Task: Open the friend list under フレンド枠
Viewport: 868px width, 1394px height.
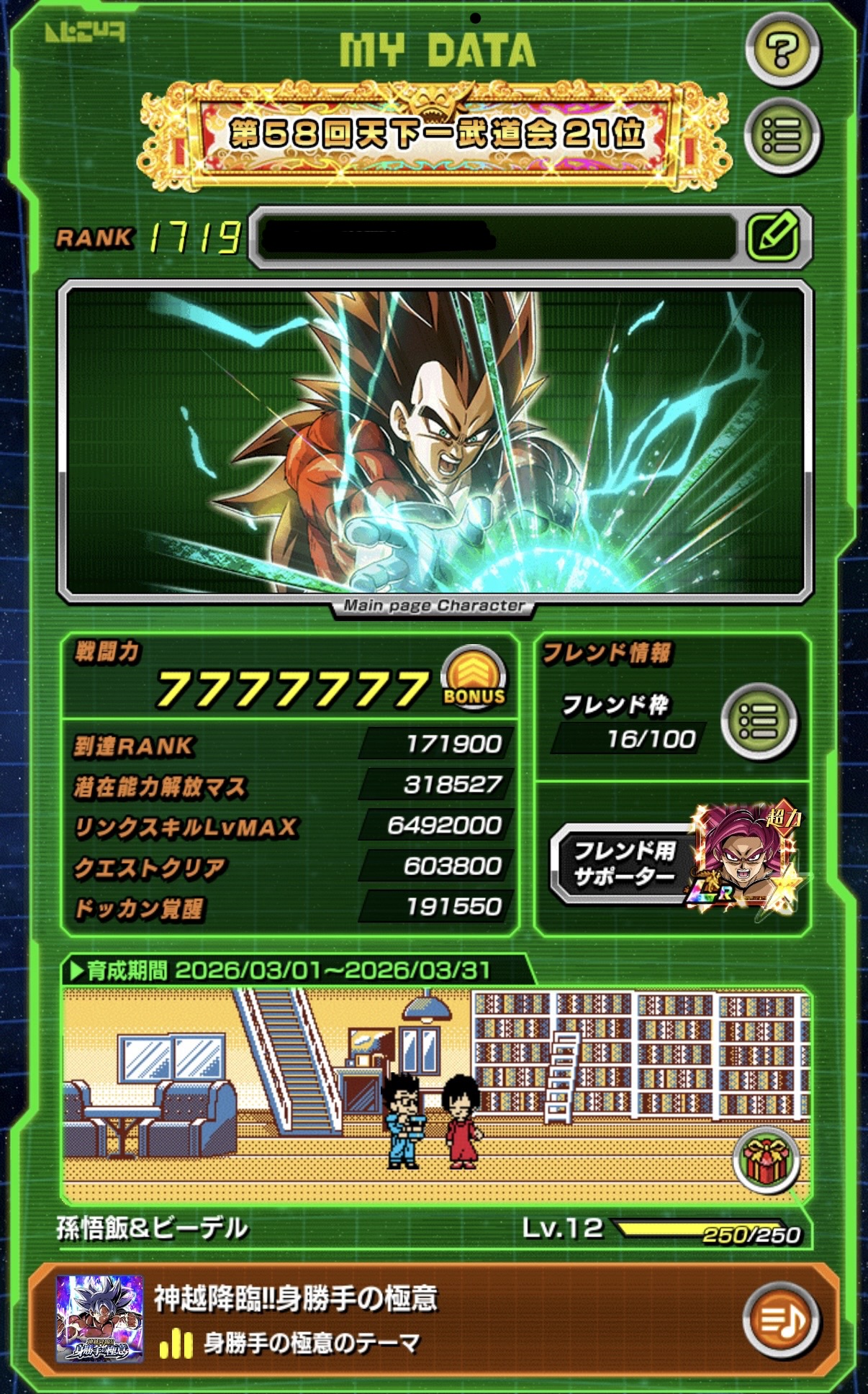Action: pos(759,722)
